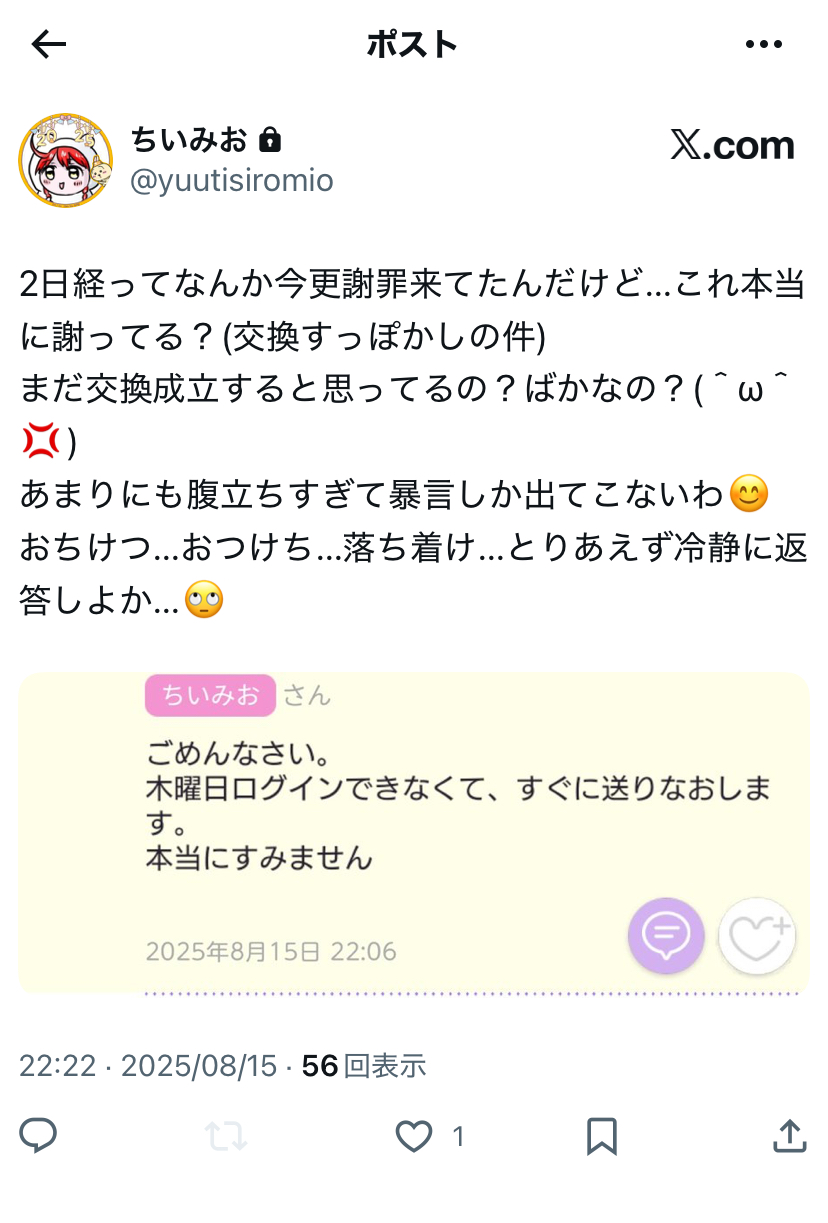
Task: Reply to this post
Action: (x=38, y=1136)
